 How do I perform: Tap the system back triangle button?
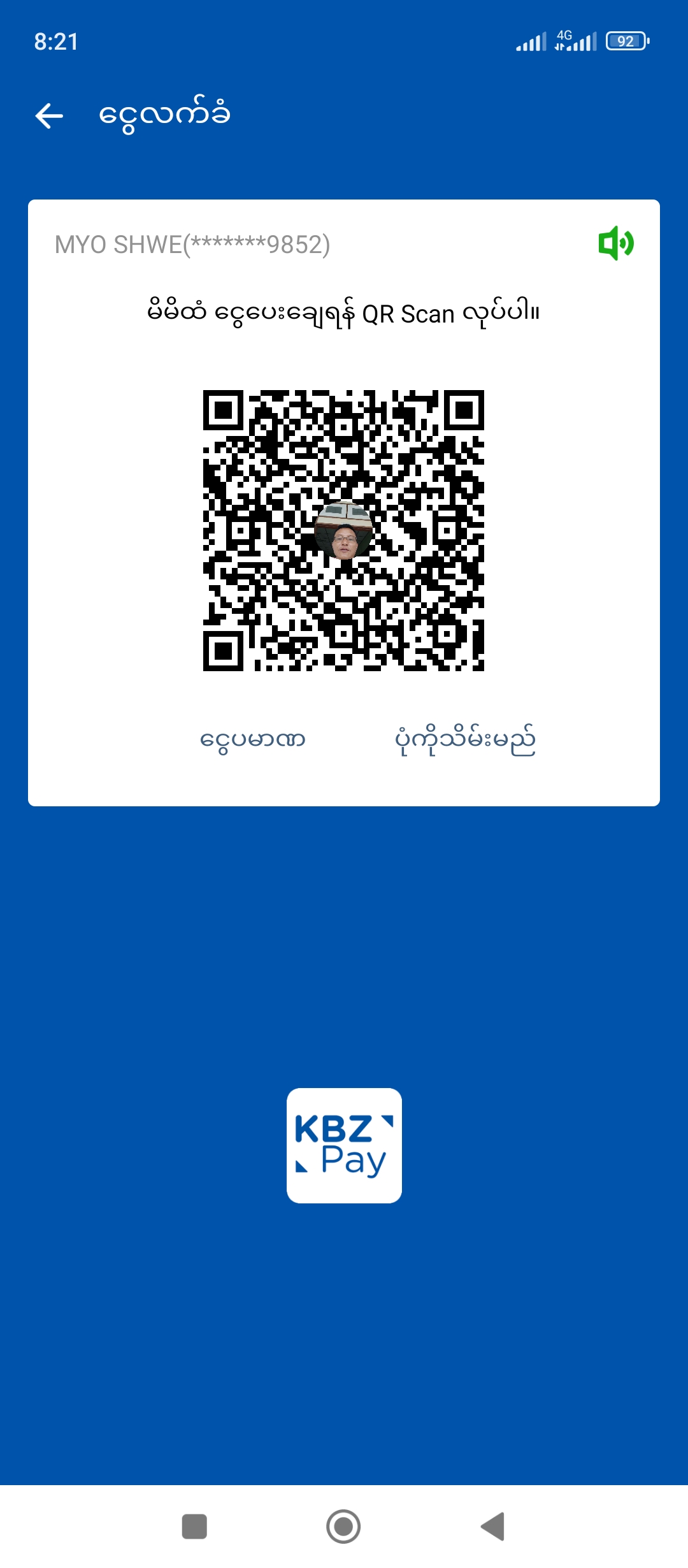pyautogui.click(x=493, y=1527)
